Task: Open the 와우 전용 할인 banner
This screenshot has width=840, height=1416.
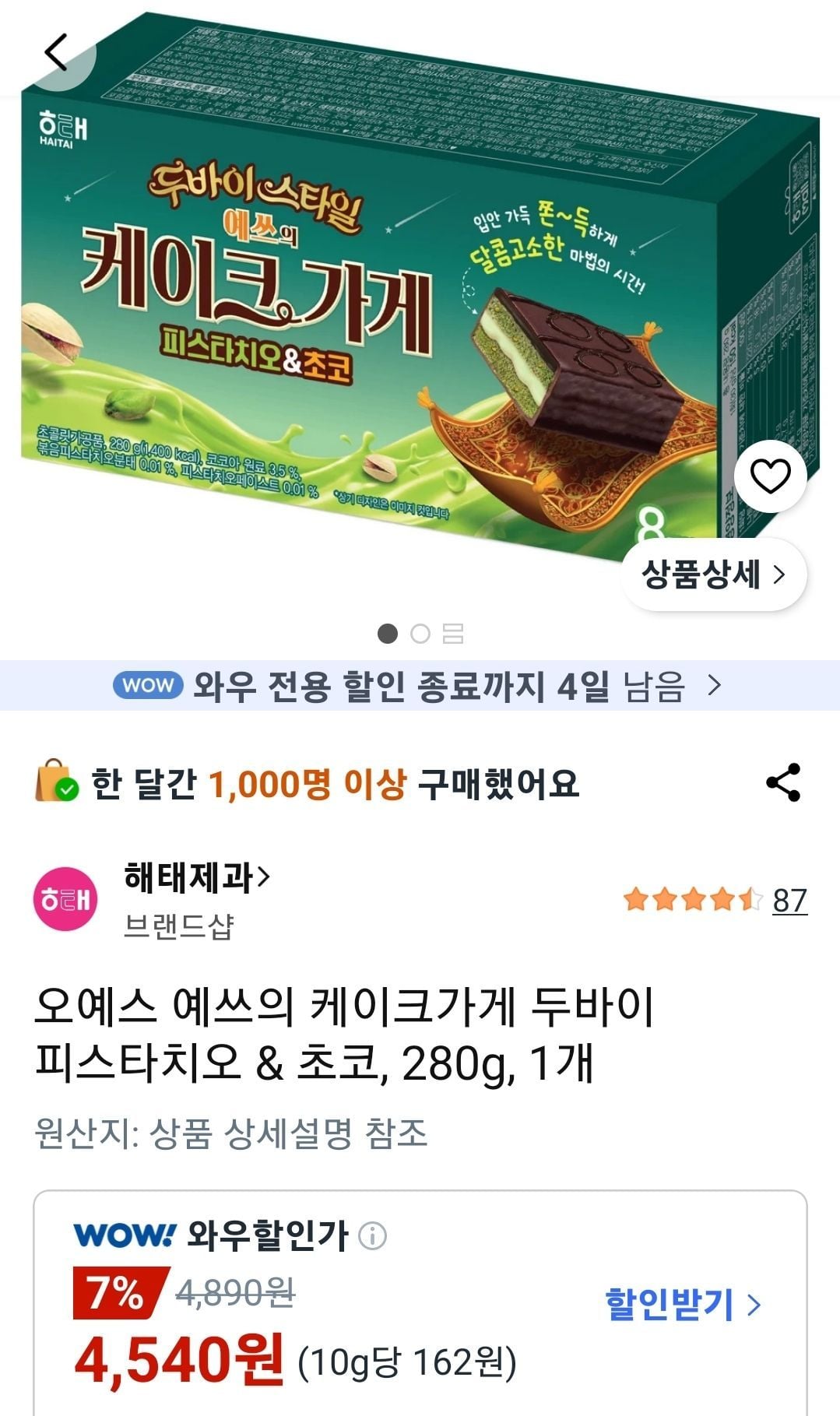Action: 420,686
